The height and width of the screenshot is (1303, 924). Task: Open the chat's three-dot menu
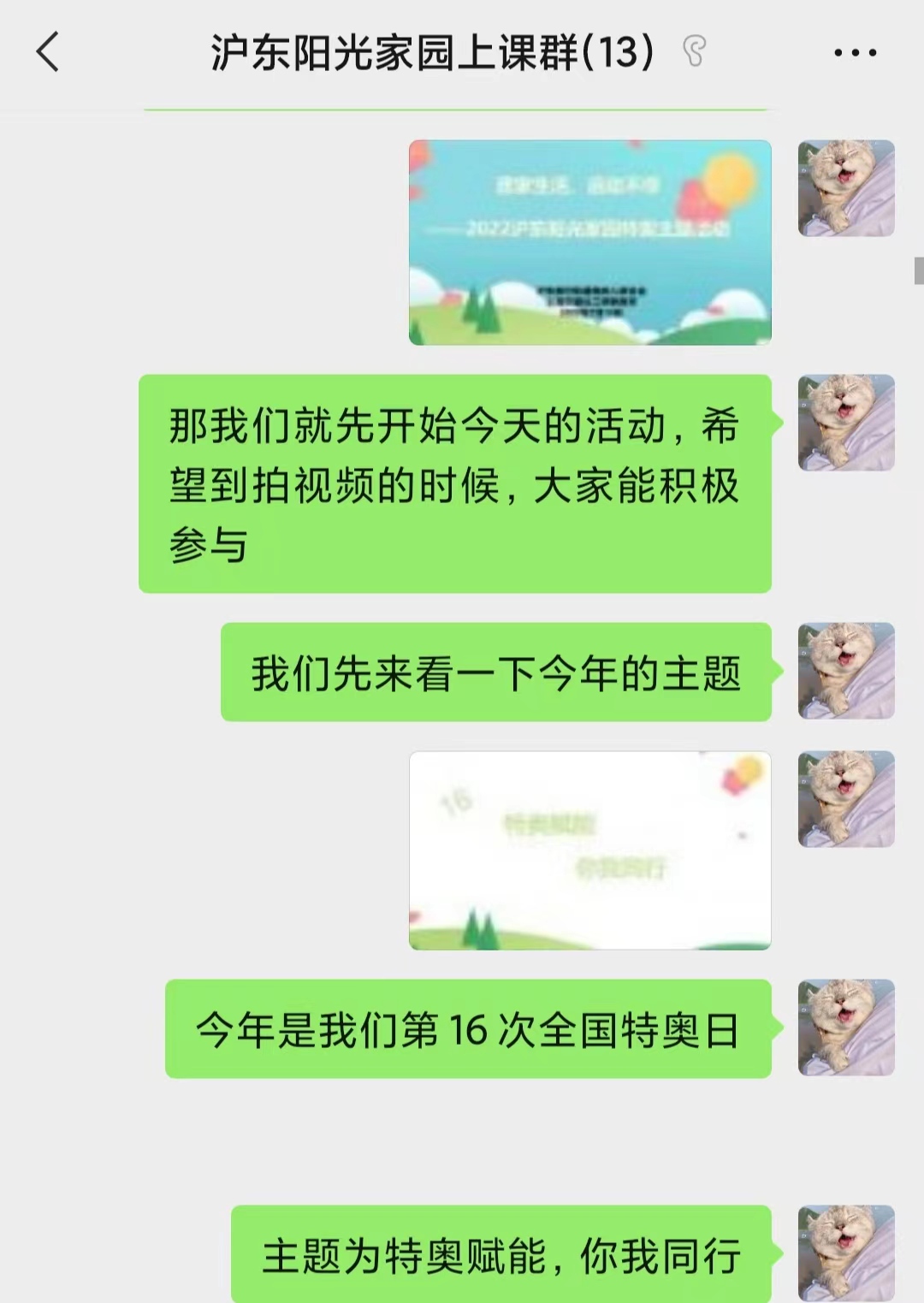(x=855, y=53)
